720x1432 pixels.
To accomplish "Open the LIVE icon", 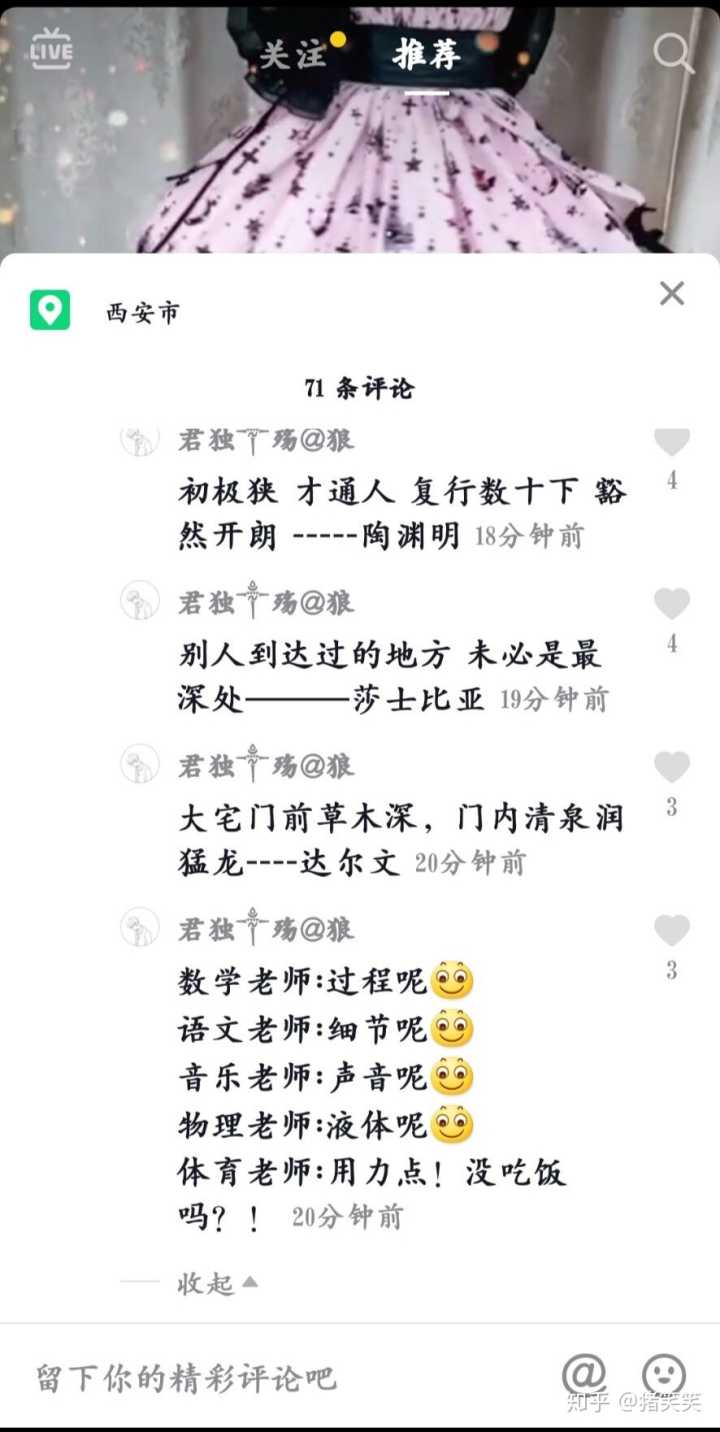I will (x=51, y=48).
